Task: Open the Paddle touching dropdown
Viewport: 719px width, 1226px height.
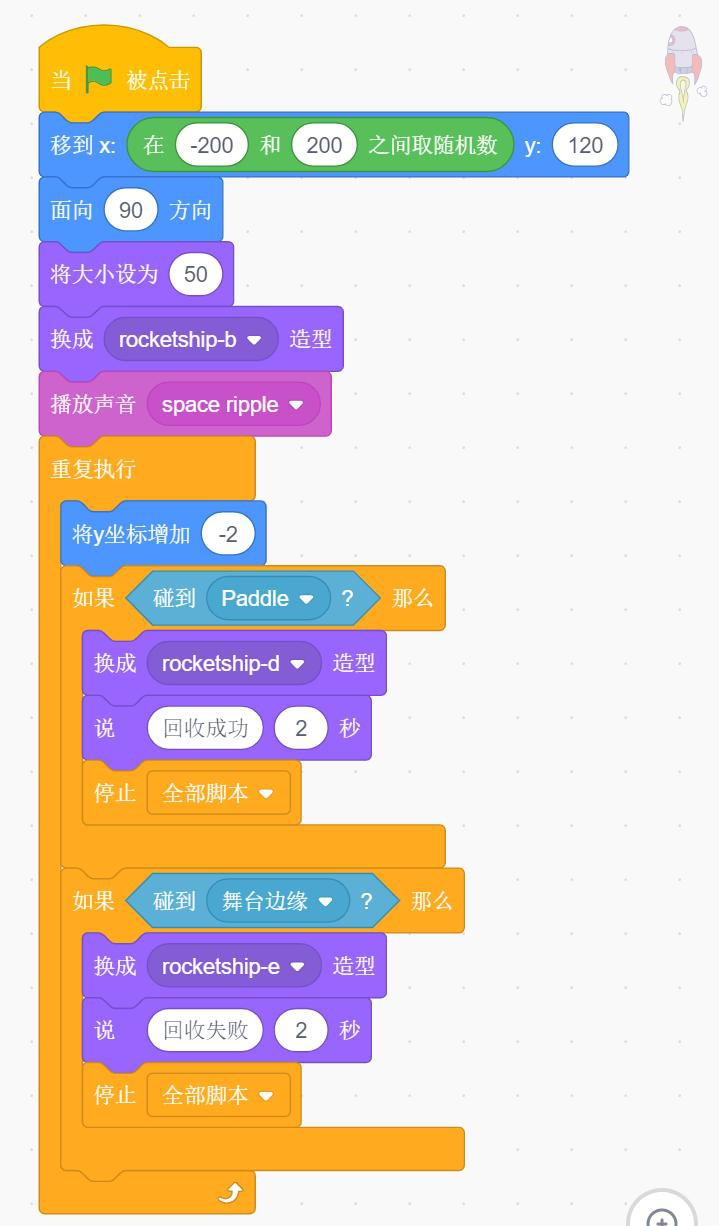Action: point(268,598)
